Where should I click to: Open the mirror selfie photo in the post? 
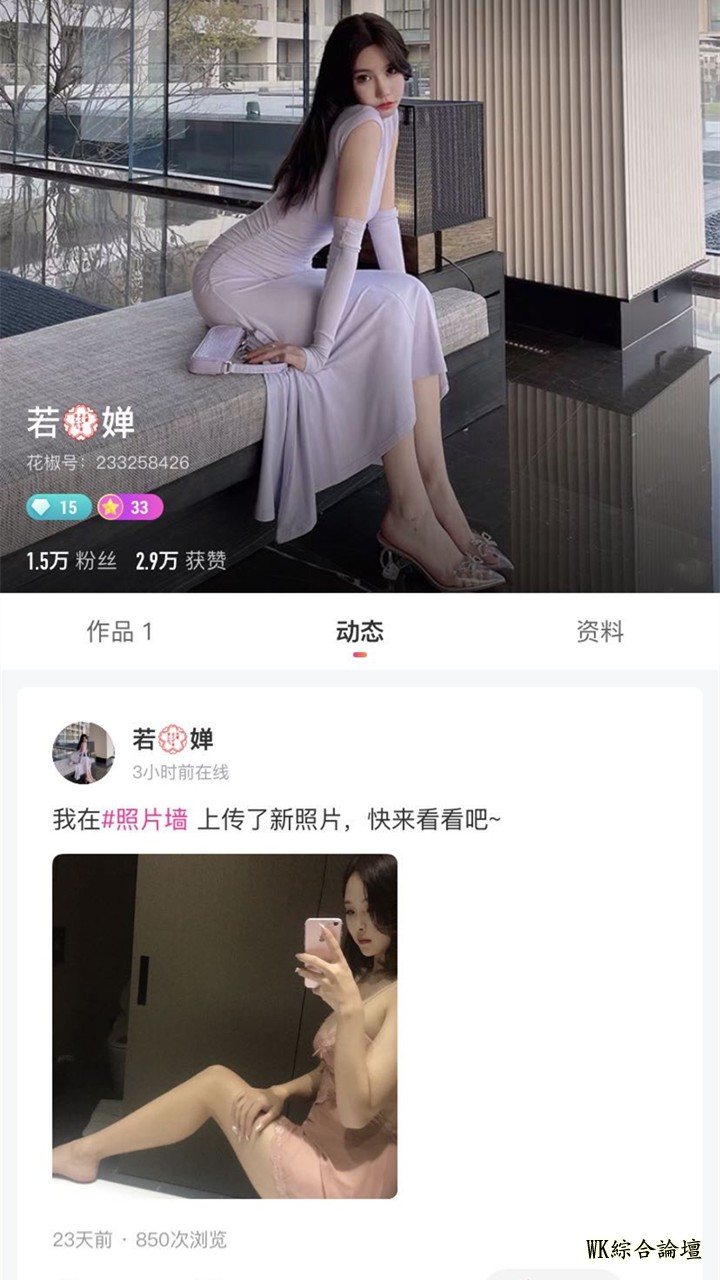pos(225,1025)
